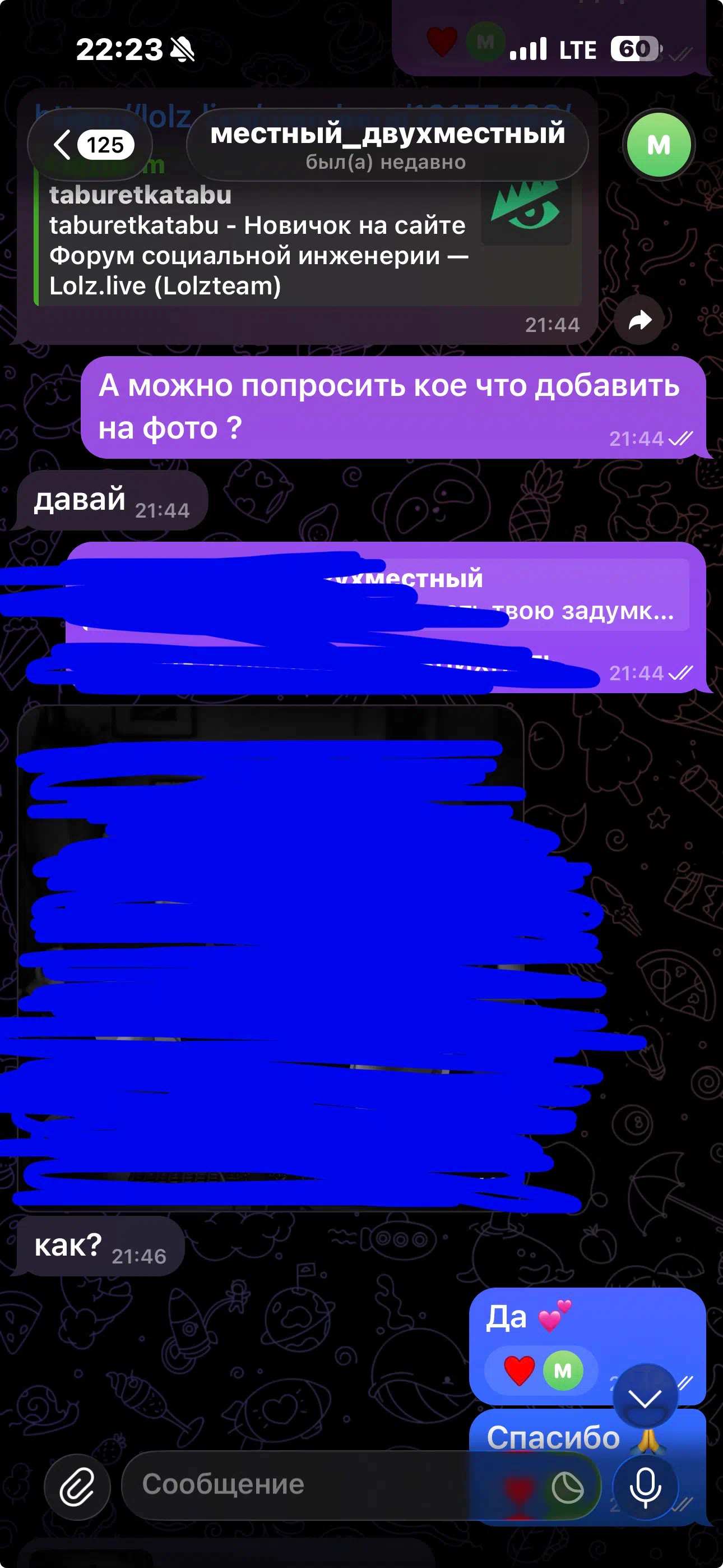Jump to the latest messages arrow
This screenshot has width=723, height=1568.
pyautogui.click(x=645, y=1399)
